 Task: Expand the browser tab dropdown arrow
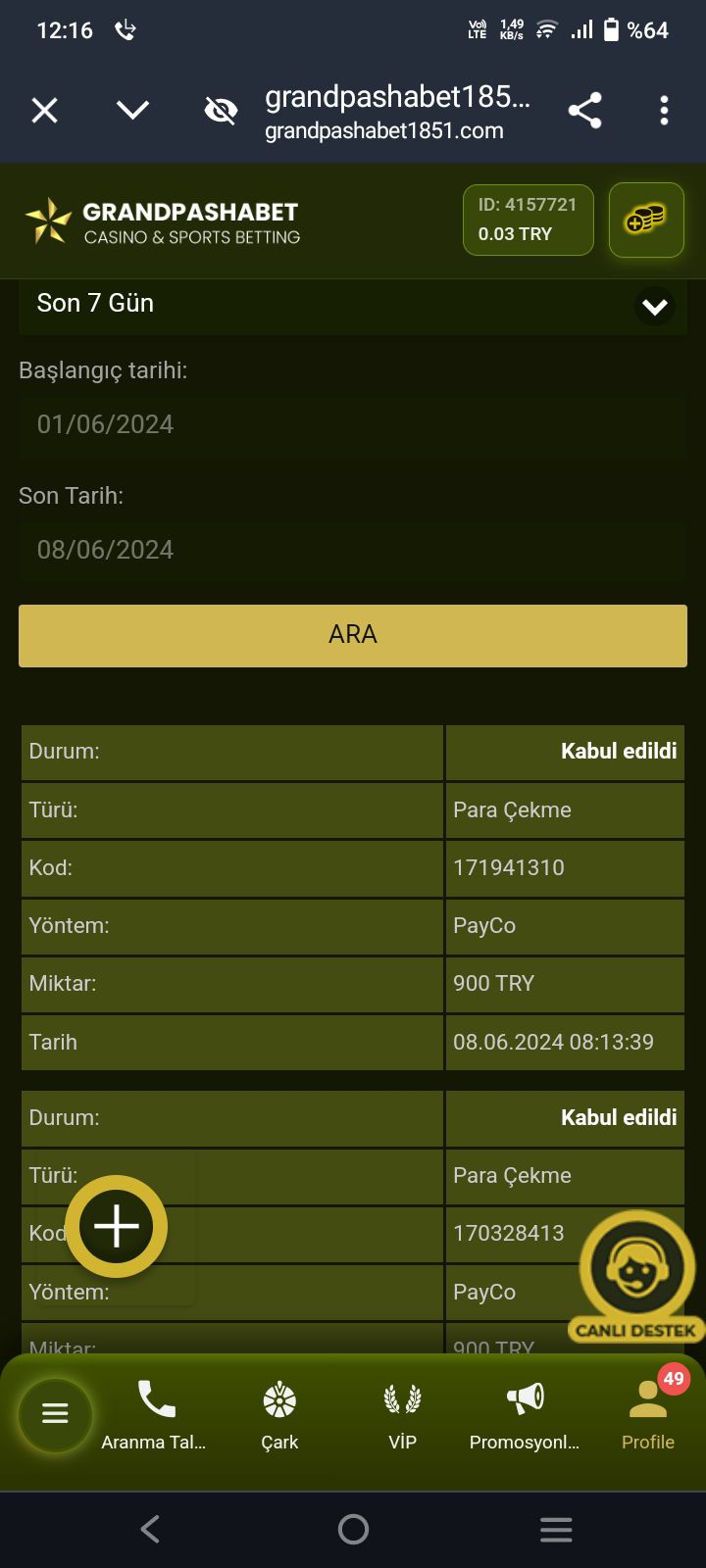click(132, 111)
